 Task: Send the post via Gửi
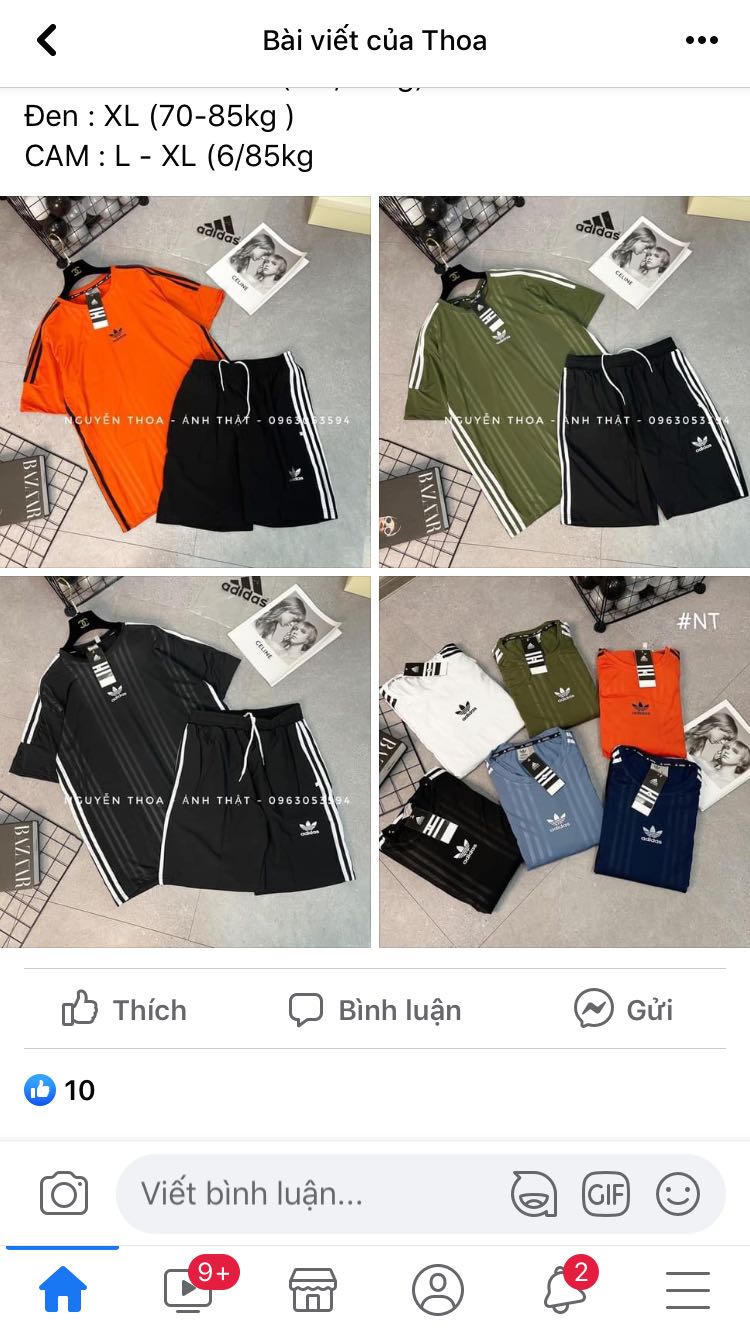pos(623,1009)
